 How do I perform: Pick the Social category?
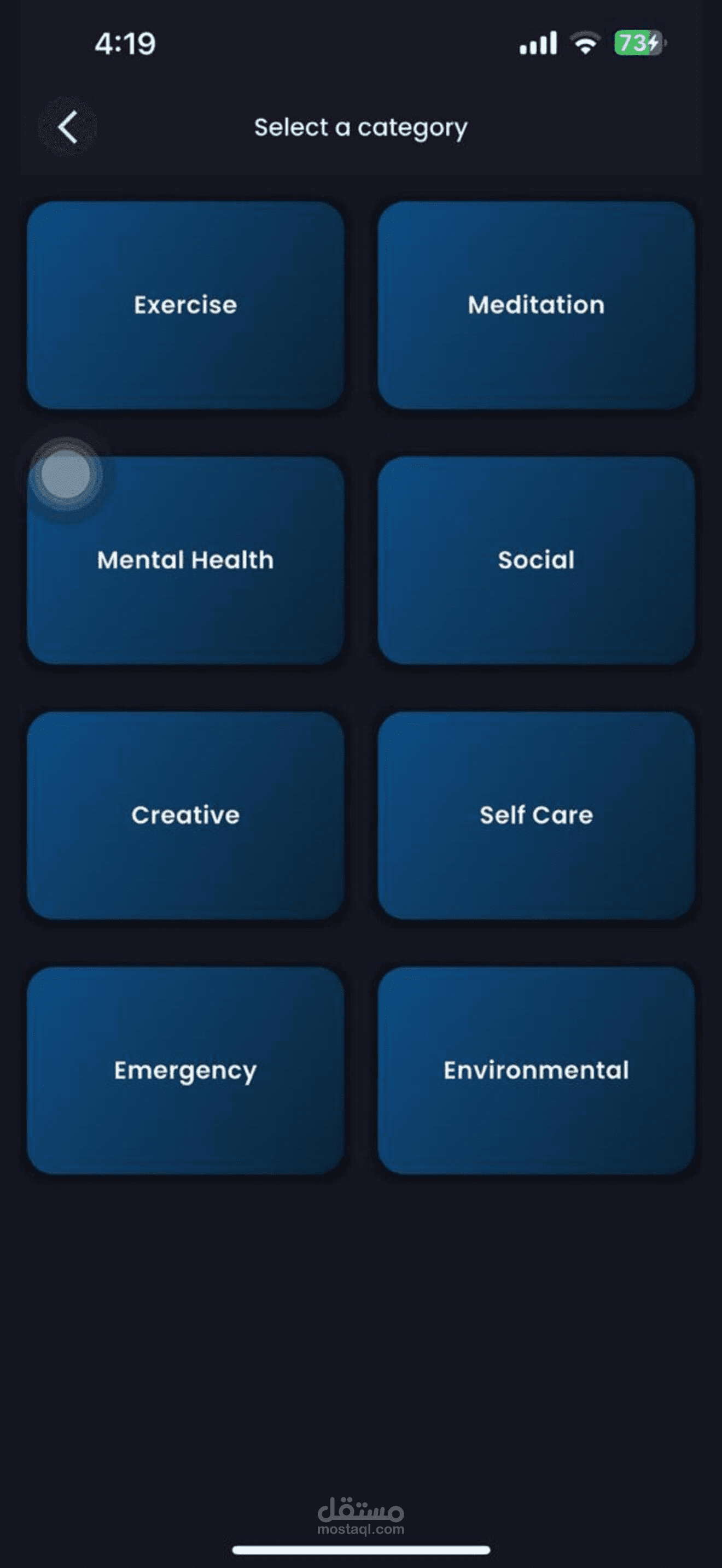(535, 560)
